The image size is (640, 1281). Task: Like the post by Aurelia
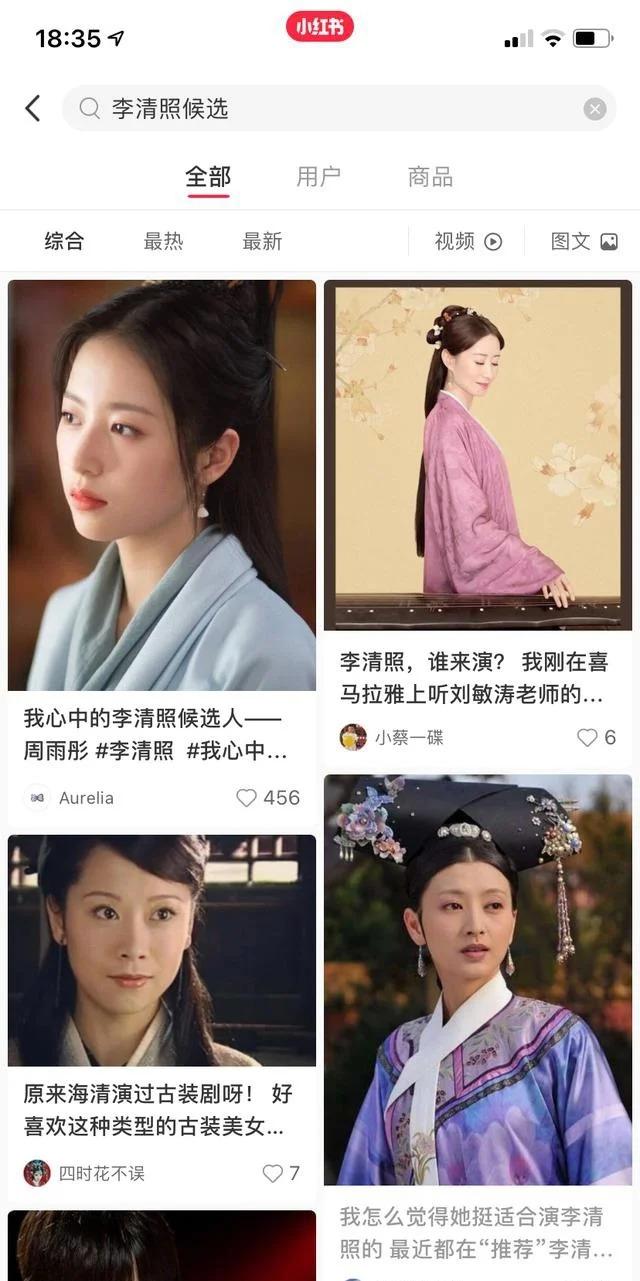pos(247,798)
